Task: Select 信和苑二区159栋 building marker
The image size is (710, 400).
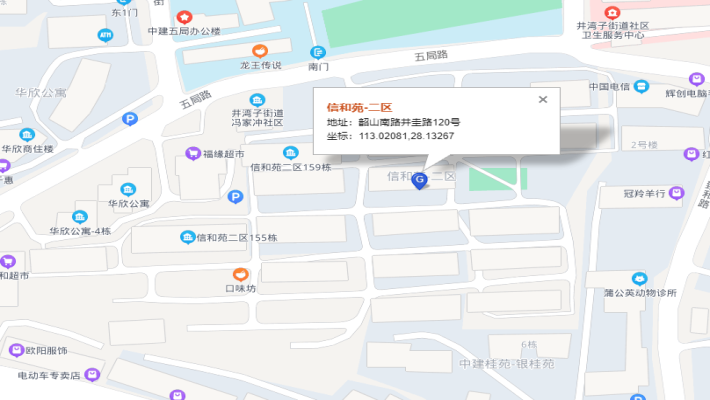Action: (290, 153)
